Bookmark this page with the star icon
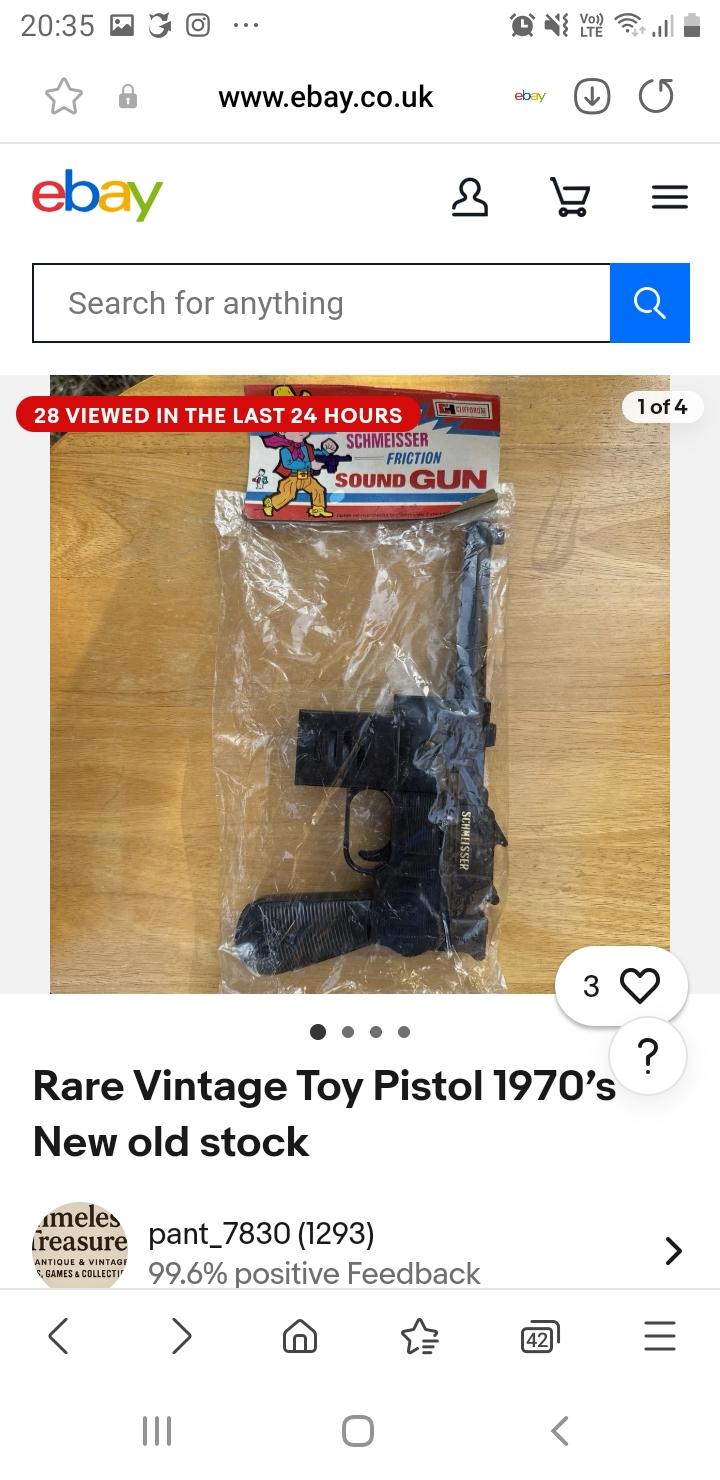 click(63, 97)
